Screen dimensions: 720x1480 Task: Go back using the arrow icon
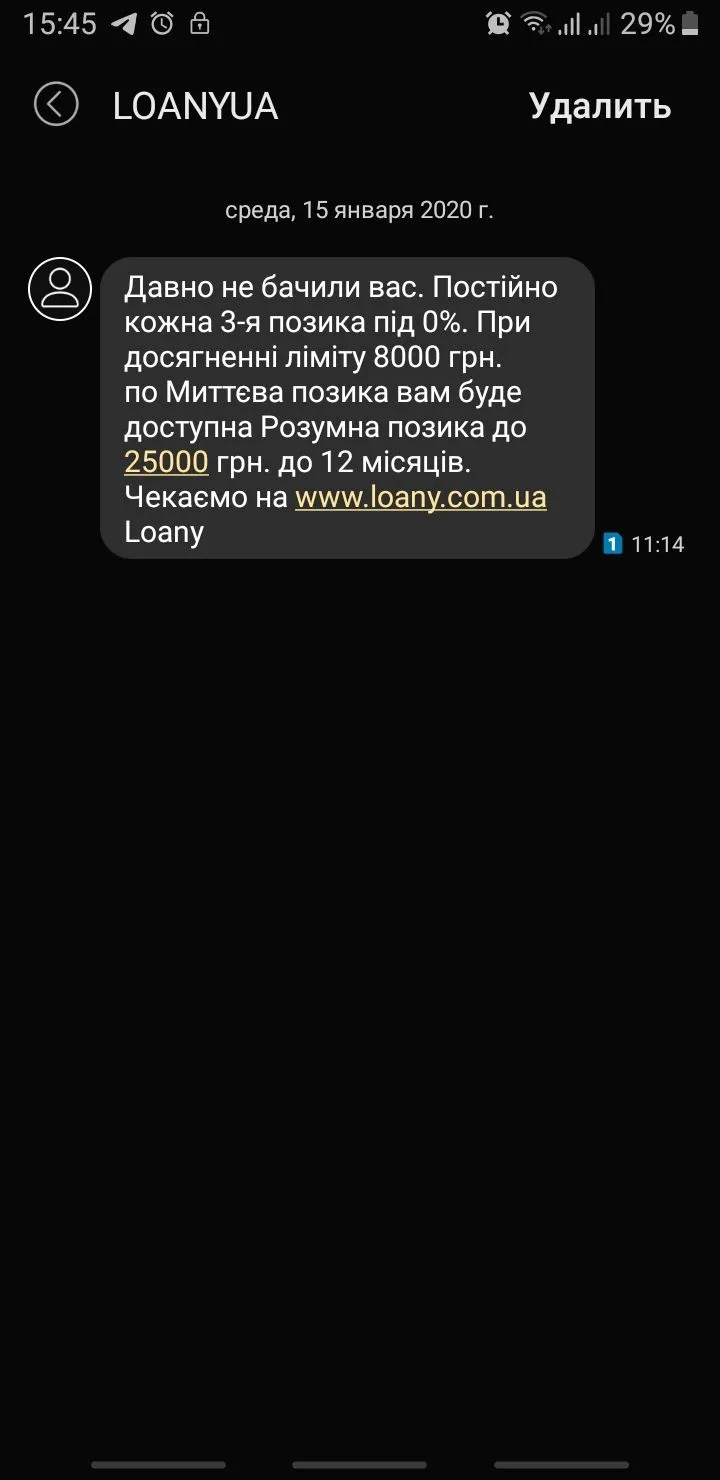[56, 105]
